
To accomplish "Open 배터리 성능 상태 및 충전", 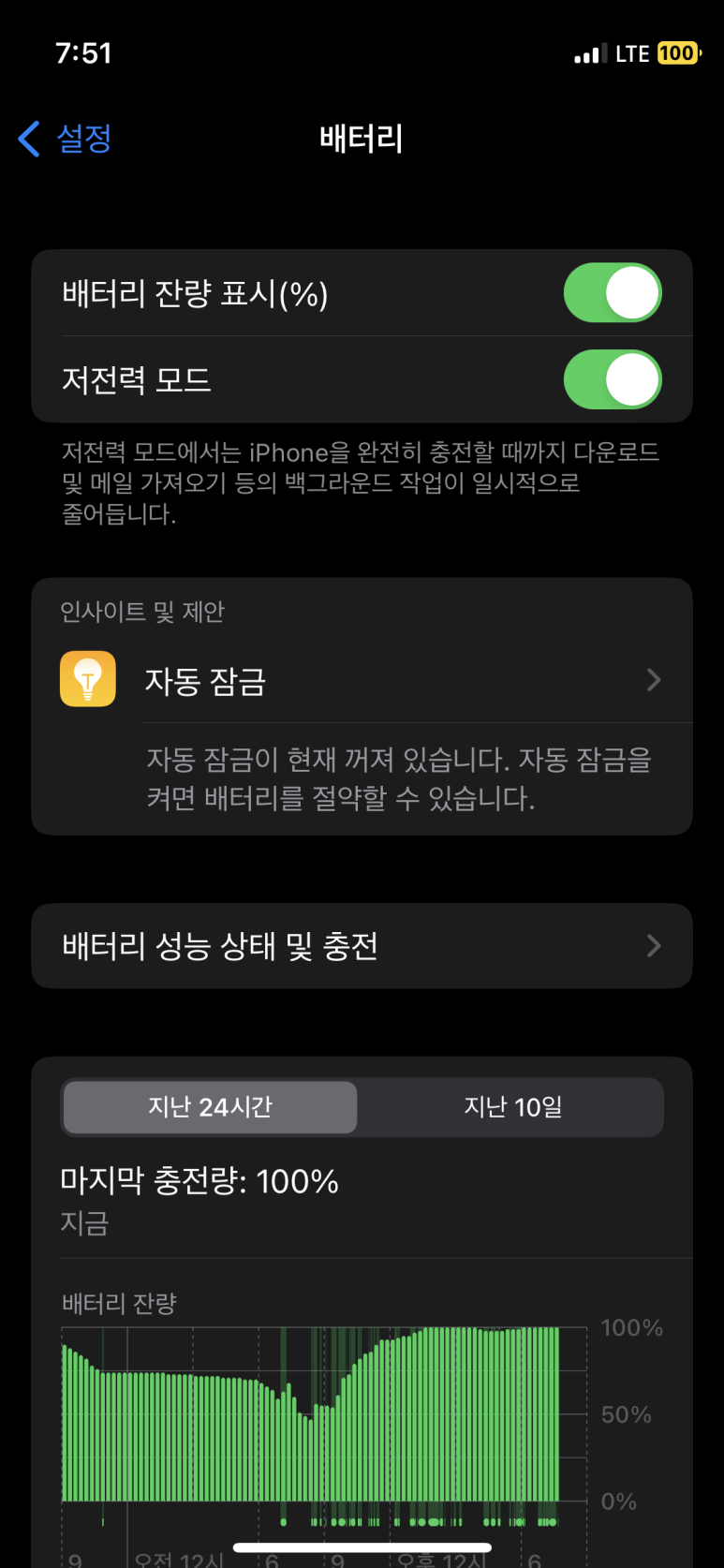I will [x=362, y=946].
